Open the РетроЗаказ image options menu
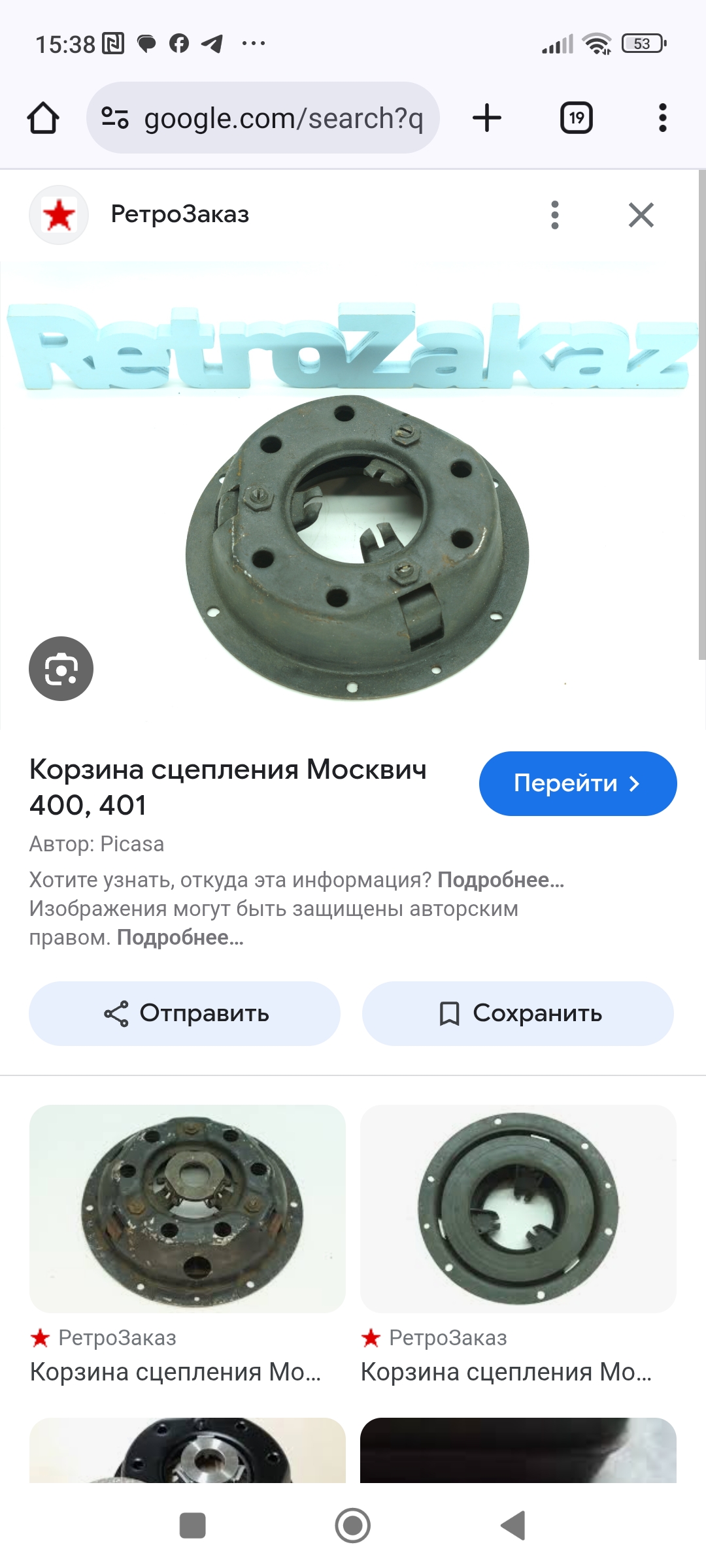Viewport: 706px width, 1568px height. coord(555,215)
